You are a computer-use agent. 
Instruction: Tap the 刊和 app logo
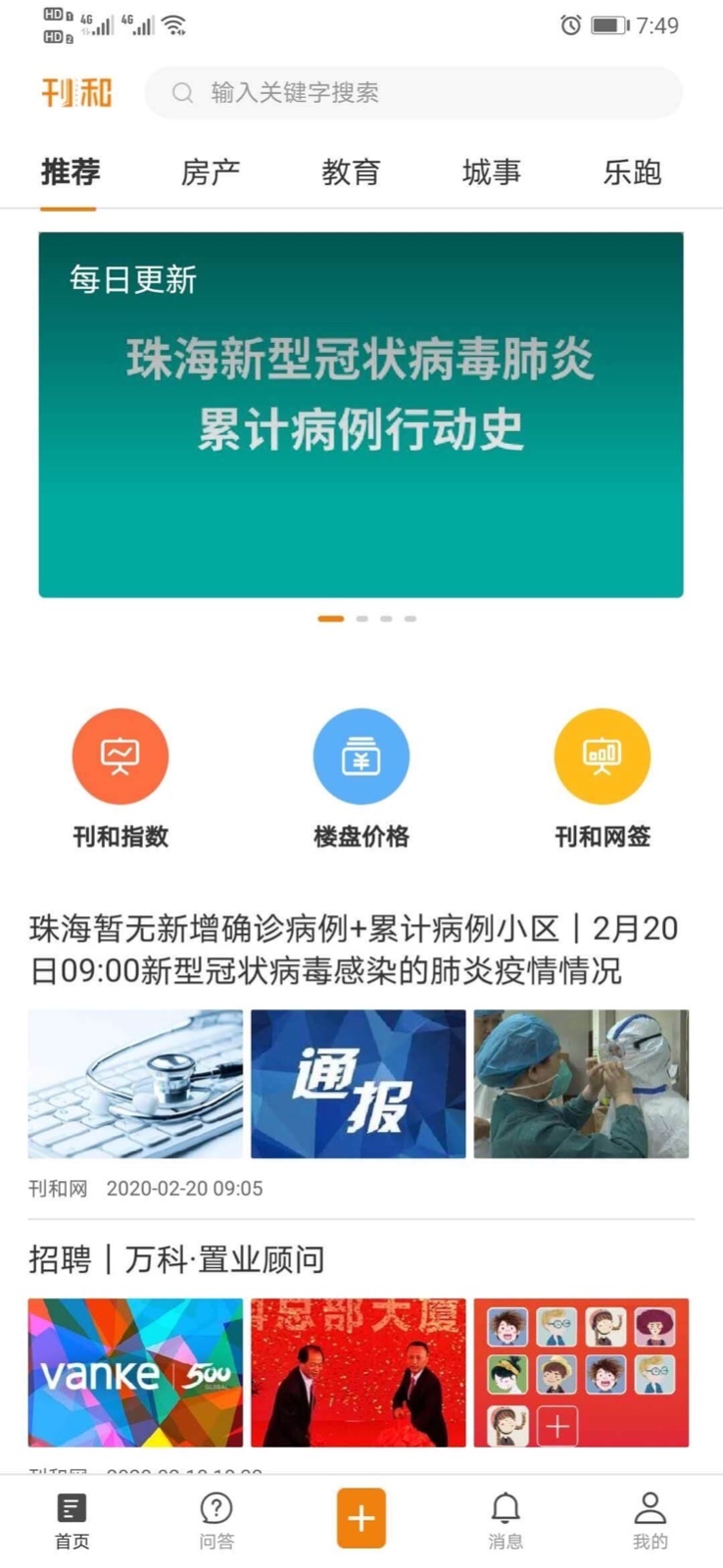[77, 92]
